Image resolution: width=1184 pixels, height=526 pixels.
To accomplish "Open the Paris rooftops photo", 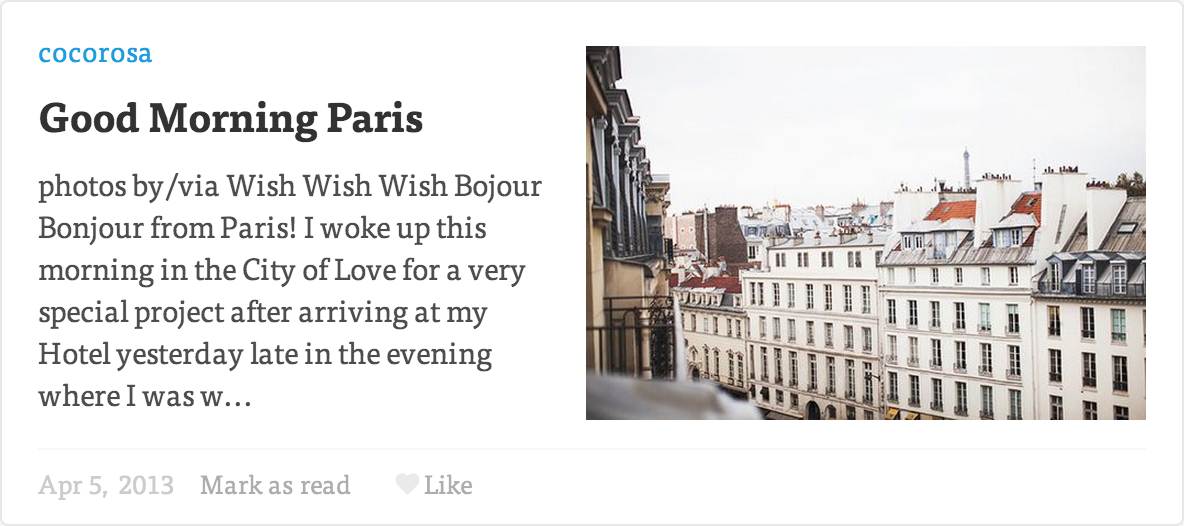I will coord(865,233).
